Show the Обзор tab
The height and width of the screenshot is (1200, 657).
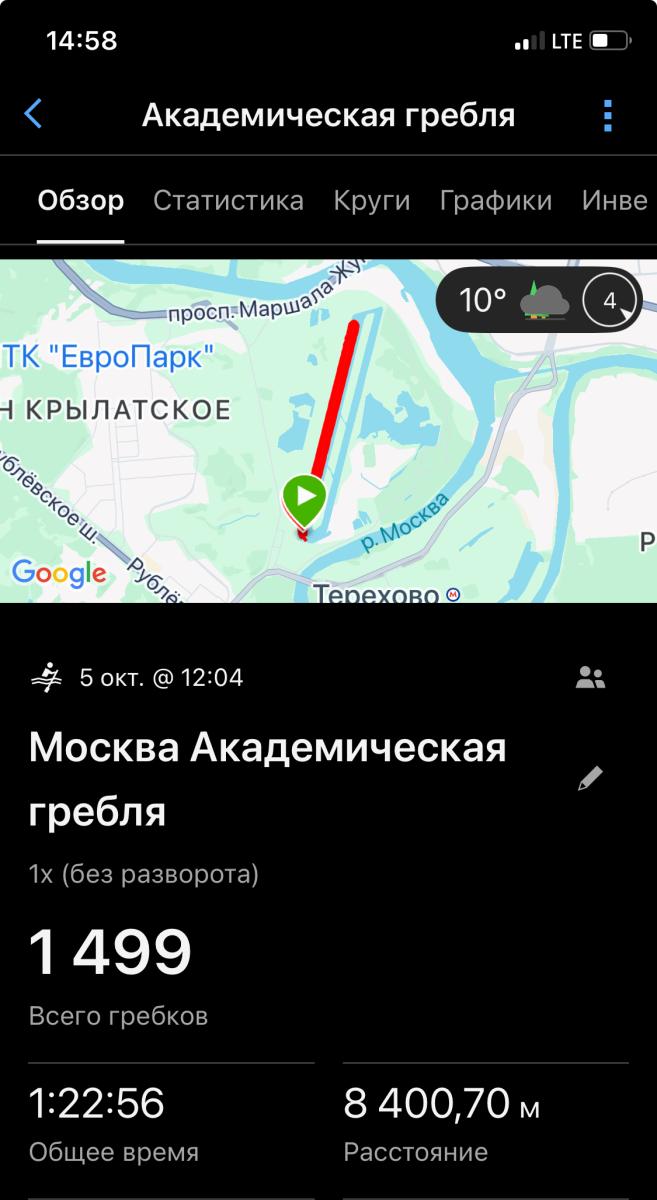81,200
